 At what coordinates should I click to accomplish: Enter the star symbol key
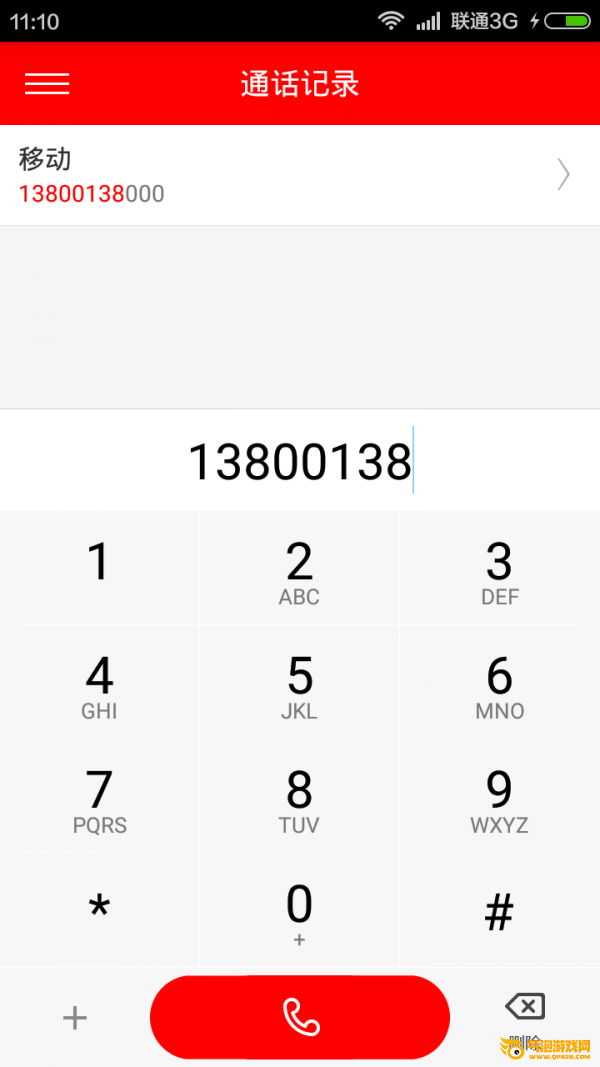[x=99, y=911]
